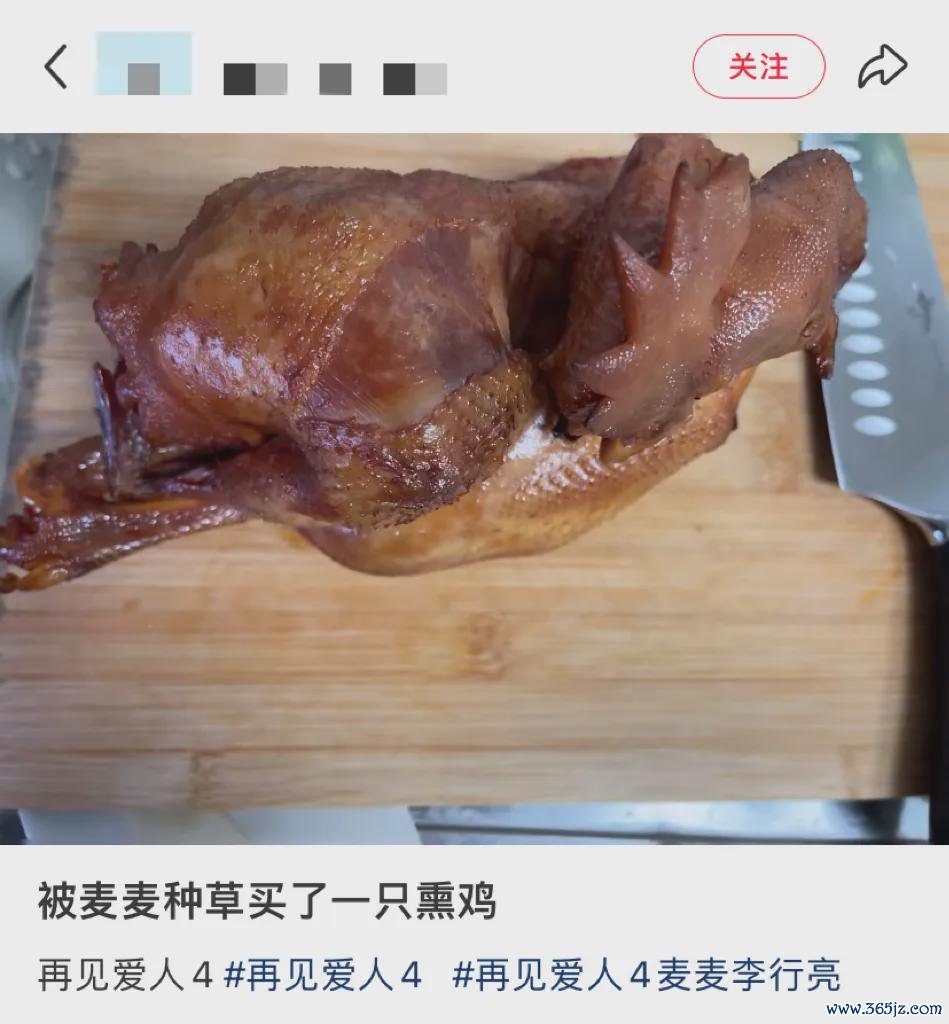This screenshot has width=949, height=1024.
Task: Tap the 关注 follow button
Action: (x=759, y=67)
